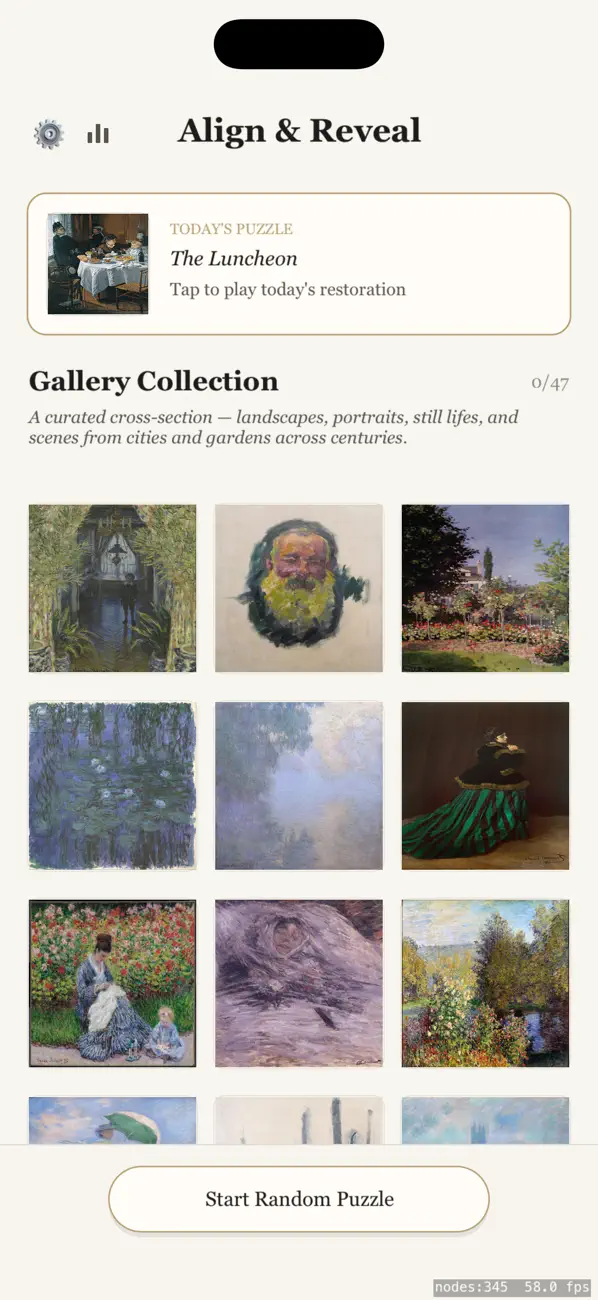Screen dimensions: 598x1300
Task: Open the woman sewing with child painting
Action: tap(112, 984)
